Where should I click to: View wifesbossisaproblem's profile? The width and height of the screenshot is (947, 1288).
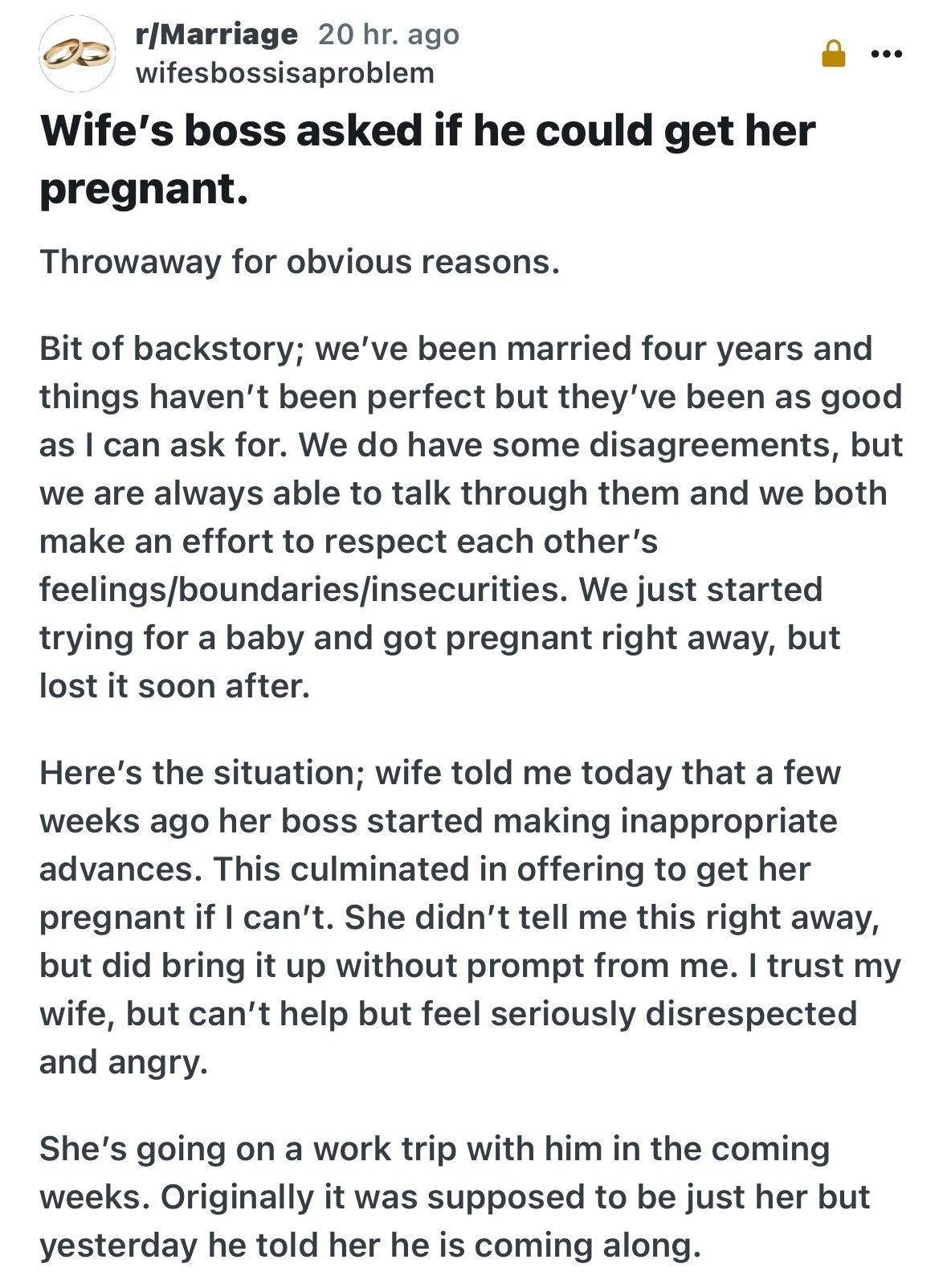285,73
